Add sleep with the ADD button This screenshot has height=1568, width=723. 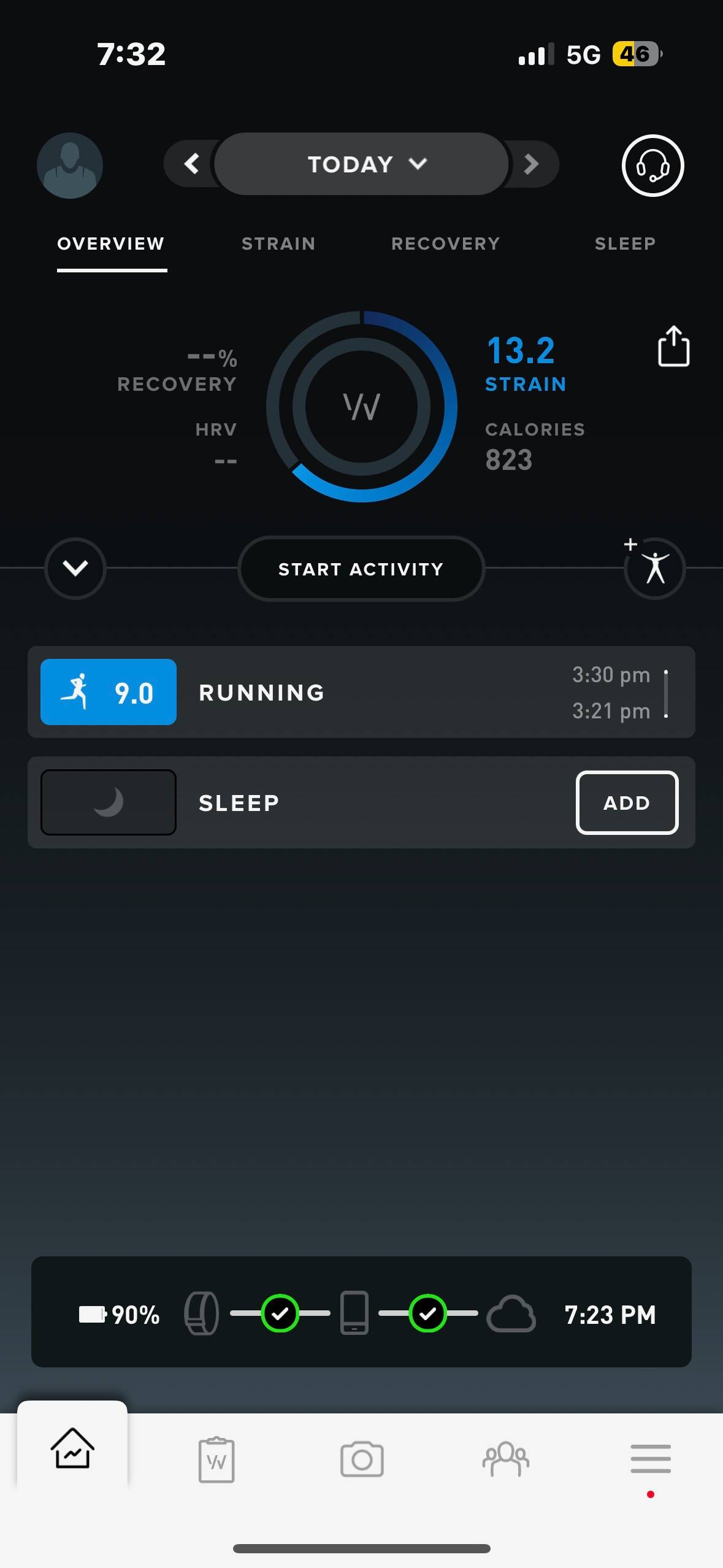(627, 802)
